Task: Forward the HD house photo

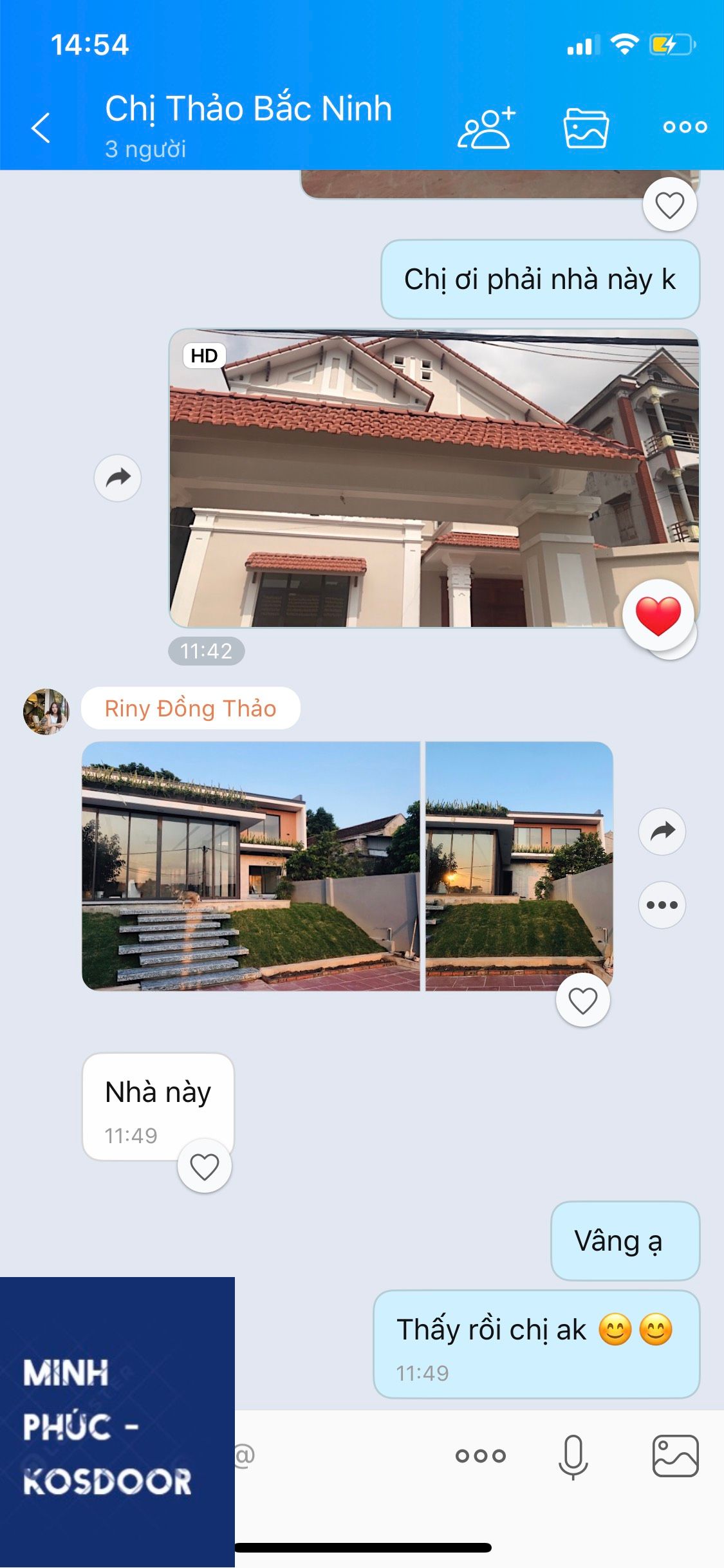Action: coord(118,478)
